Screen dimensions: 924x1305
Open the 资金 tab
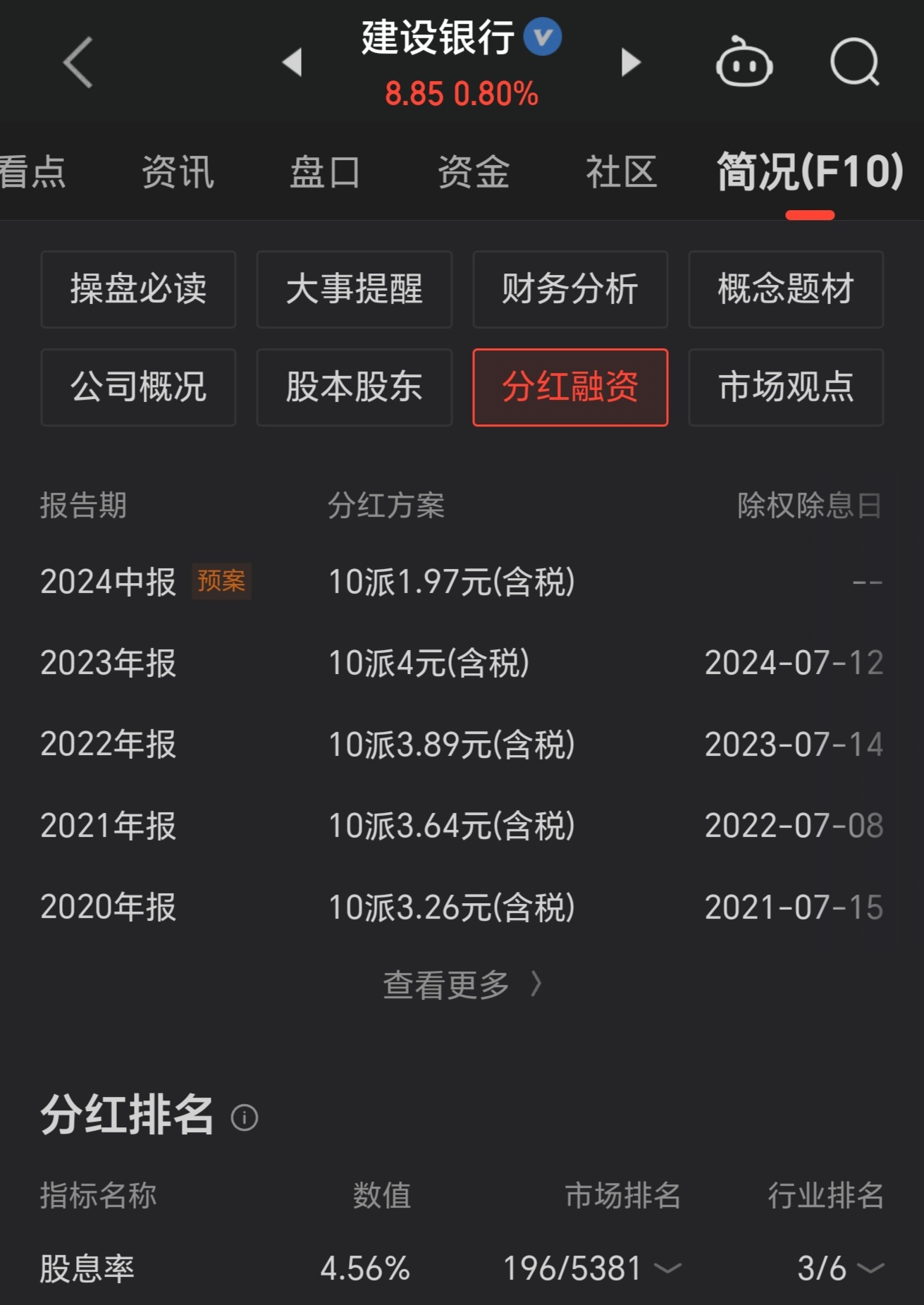(x=472, y=171)
